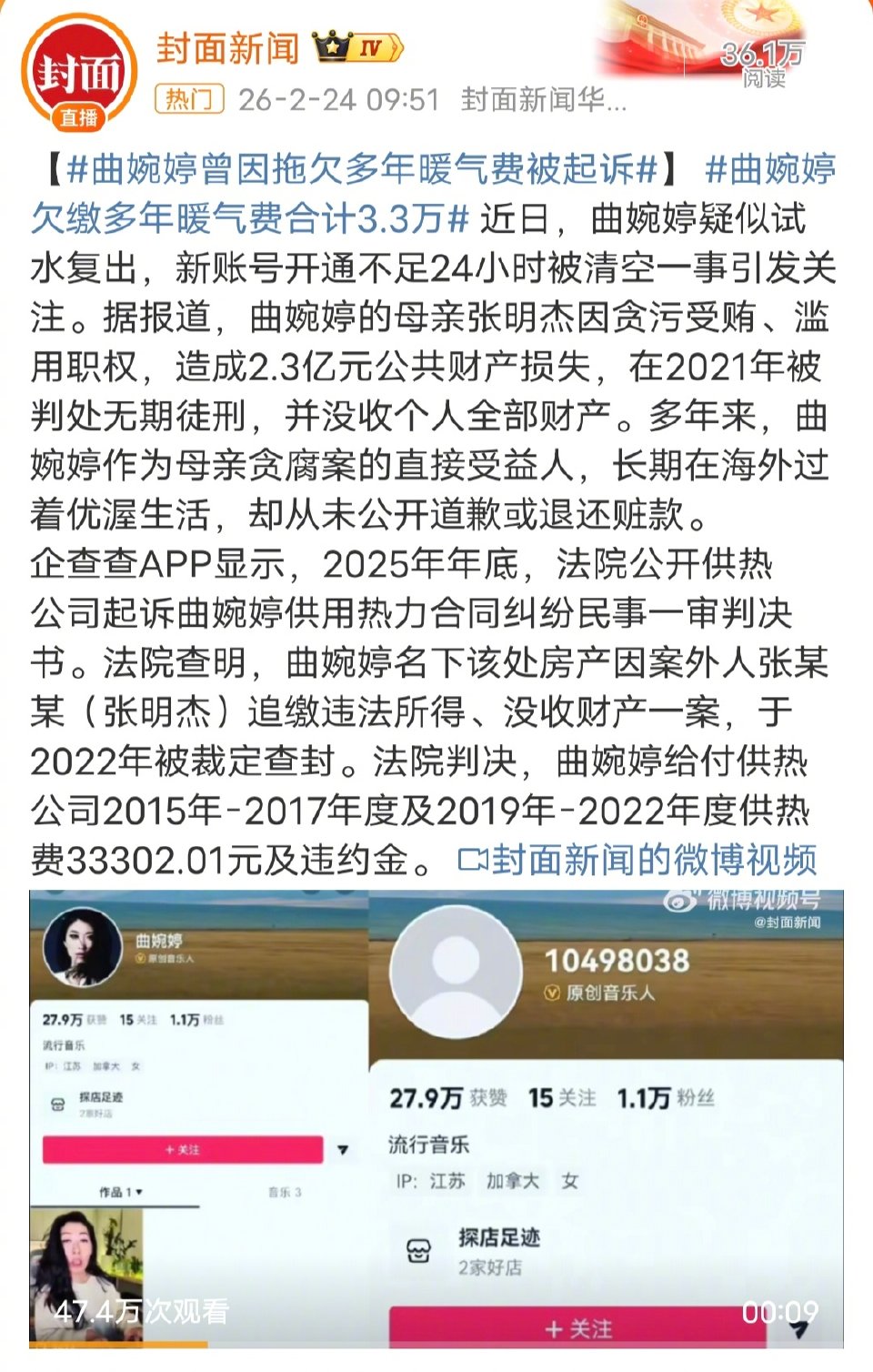873x1372 pixels.
Task: Click the paper-plane share icon on the video
Action: click(798, 1329)
